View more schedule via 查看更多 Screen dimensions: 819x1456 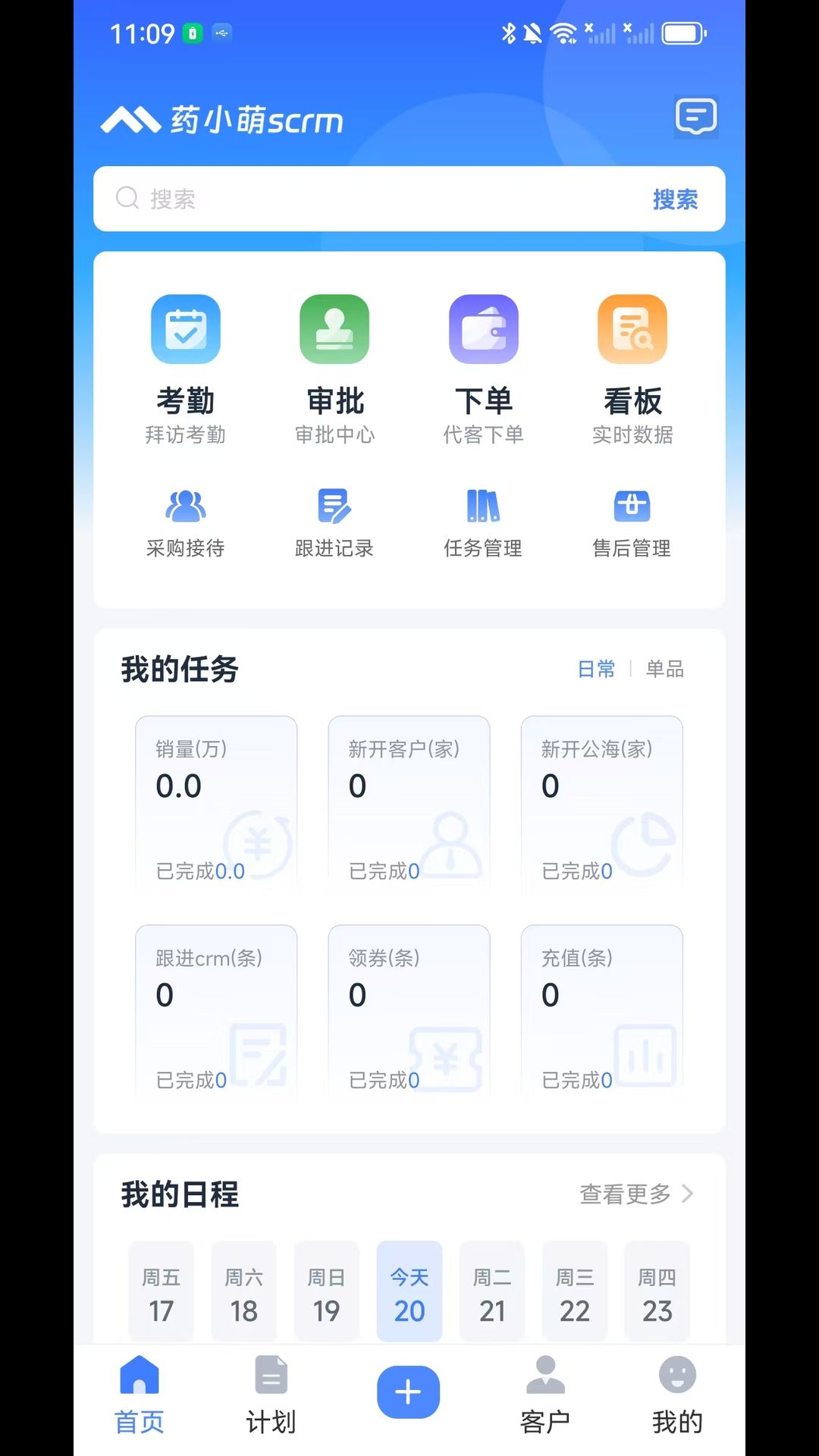tap(636, 1194)
